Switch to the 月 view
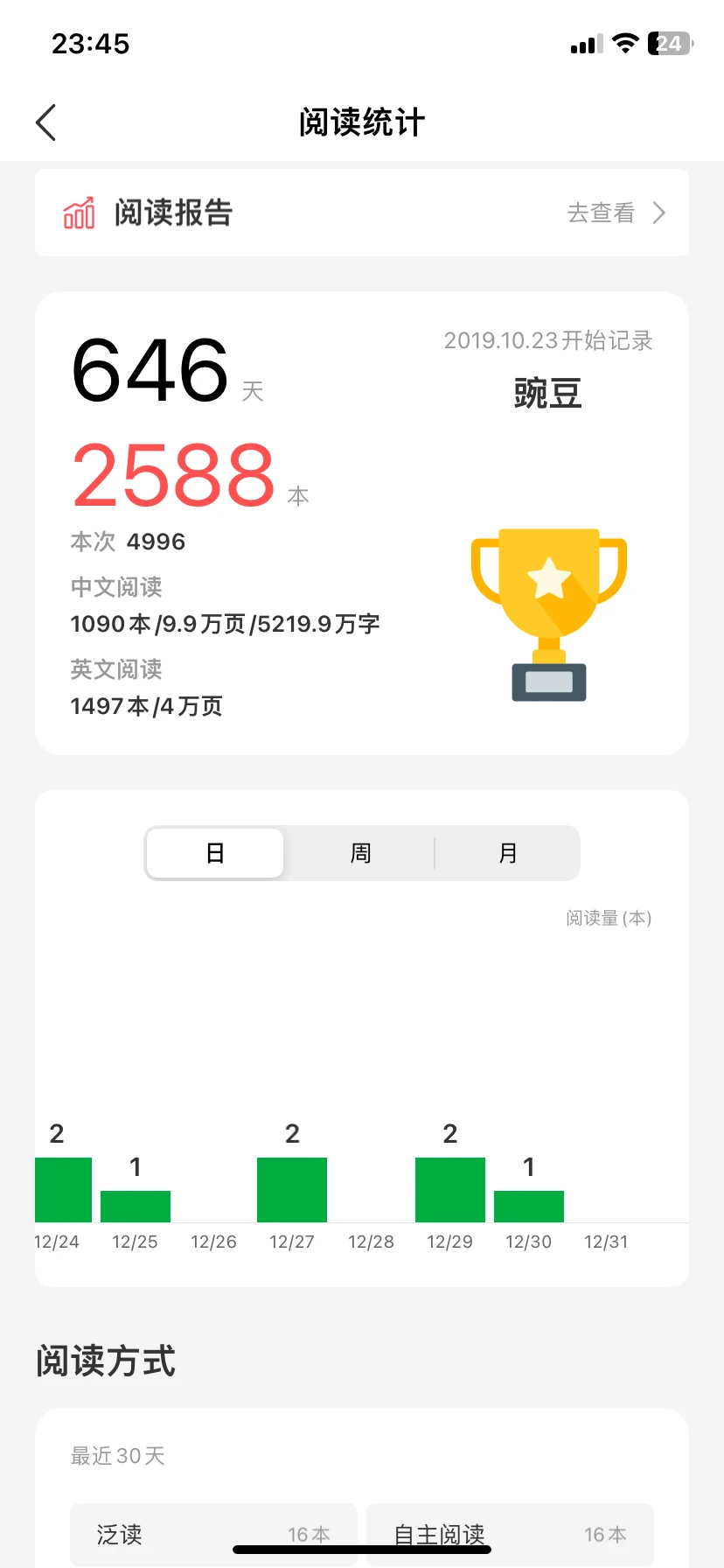The image size is (724, 1568). coord(507,853)
